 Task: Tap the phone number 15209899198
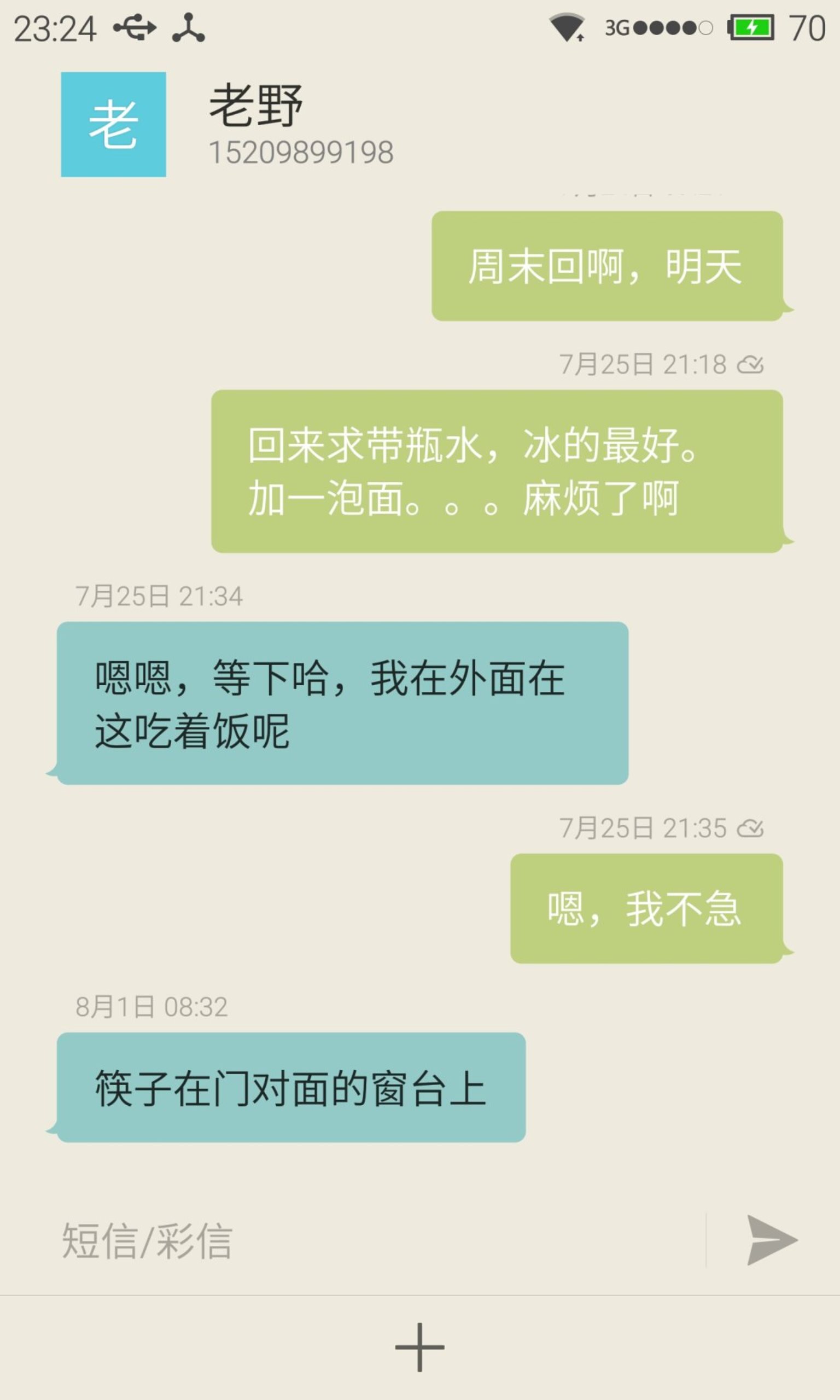click(301, 152)
